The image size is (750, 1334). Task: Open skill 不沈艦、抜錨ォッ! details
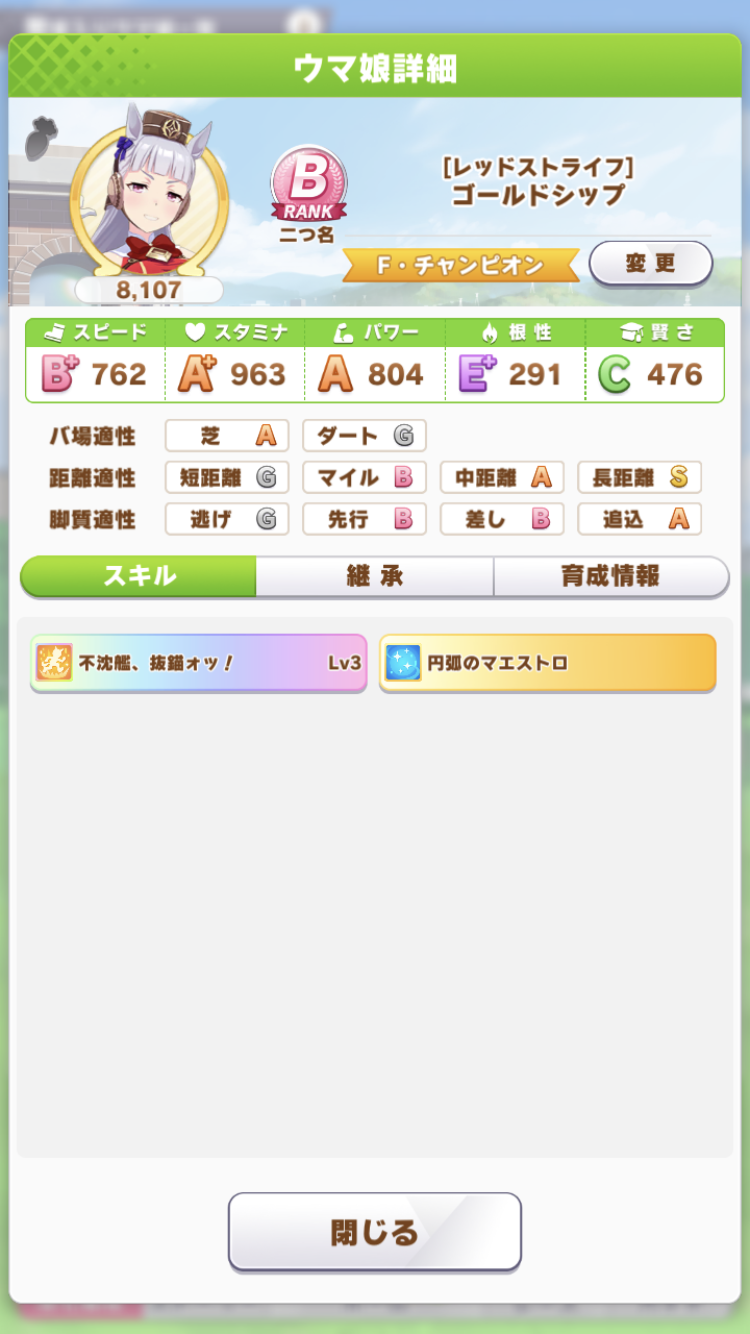click(199, 662)
